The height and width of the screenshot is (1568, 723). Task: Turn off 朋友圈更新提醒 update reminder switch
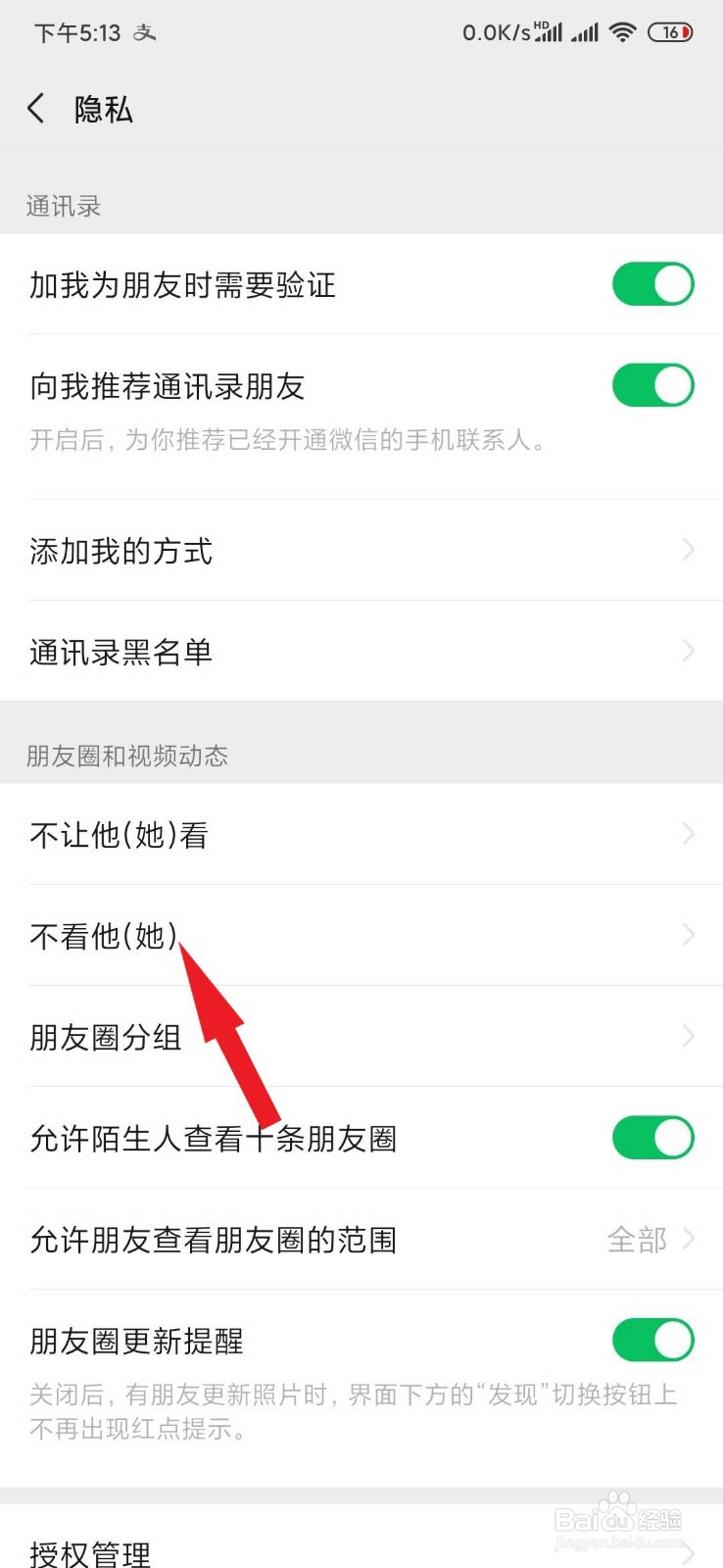click(x=652, y=1340)
